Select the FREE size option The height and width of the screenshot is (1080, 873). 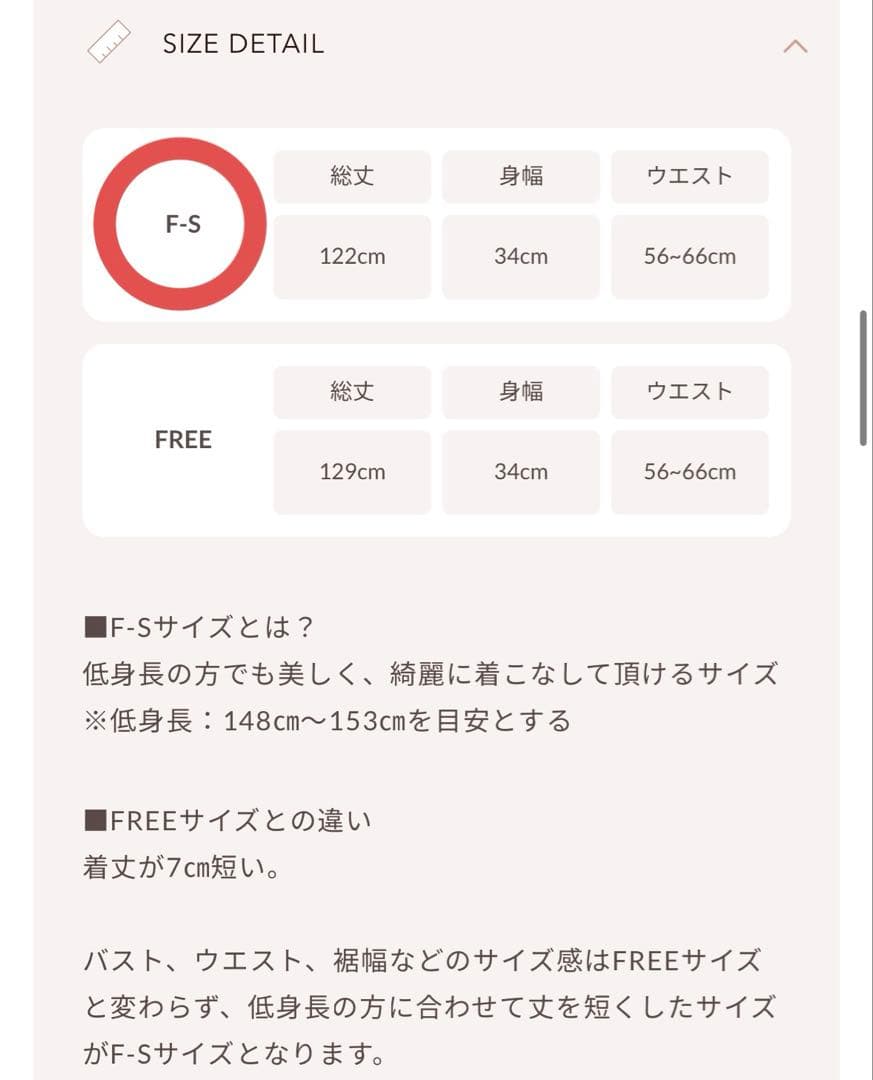(x=184, y=439)
